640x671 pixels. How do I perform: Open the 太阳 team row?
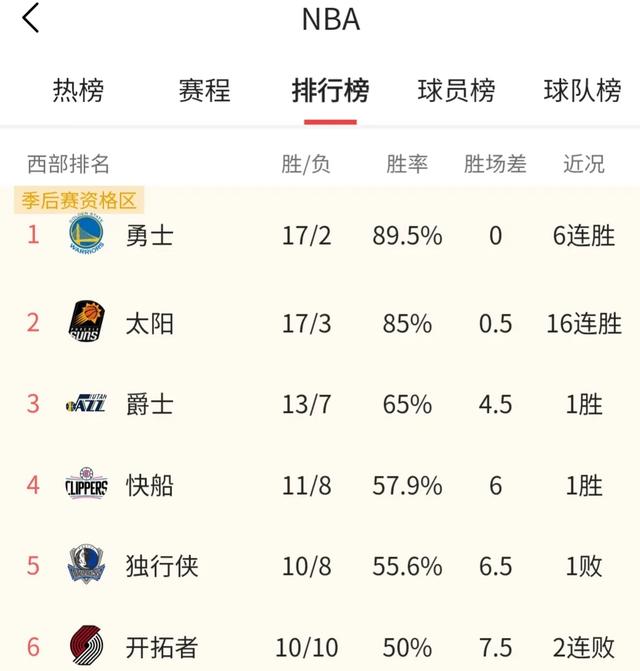click(150, 323)
